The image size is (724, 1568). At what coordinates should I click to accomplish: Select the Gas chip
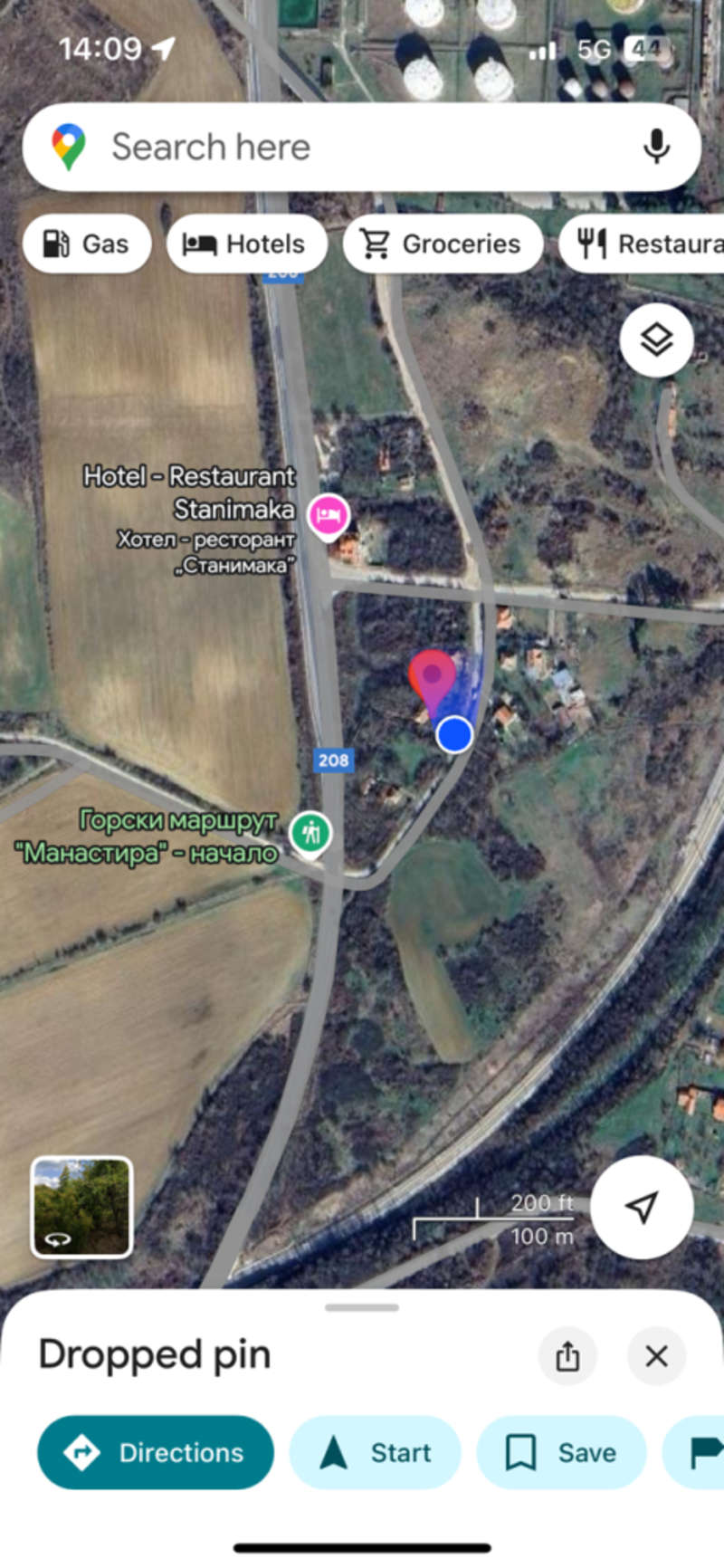[87, 244]
